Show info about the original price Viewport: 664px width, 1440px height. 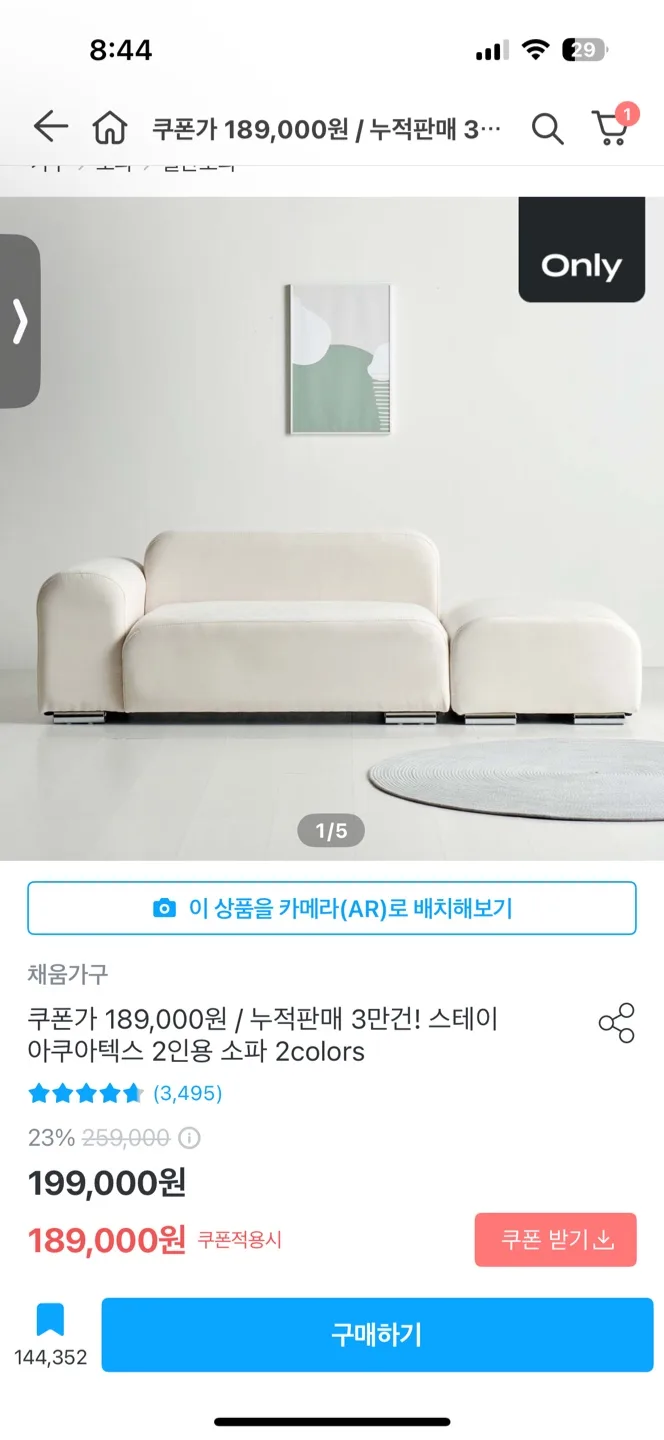(x=189, y=1138)
